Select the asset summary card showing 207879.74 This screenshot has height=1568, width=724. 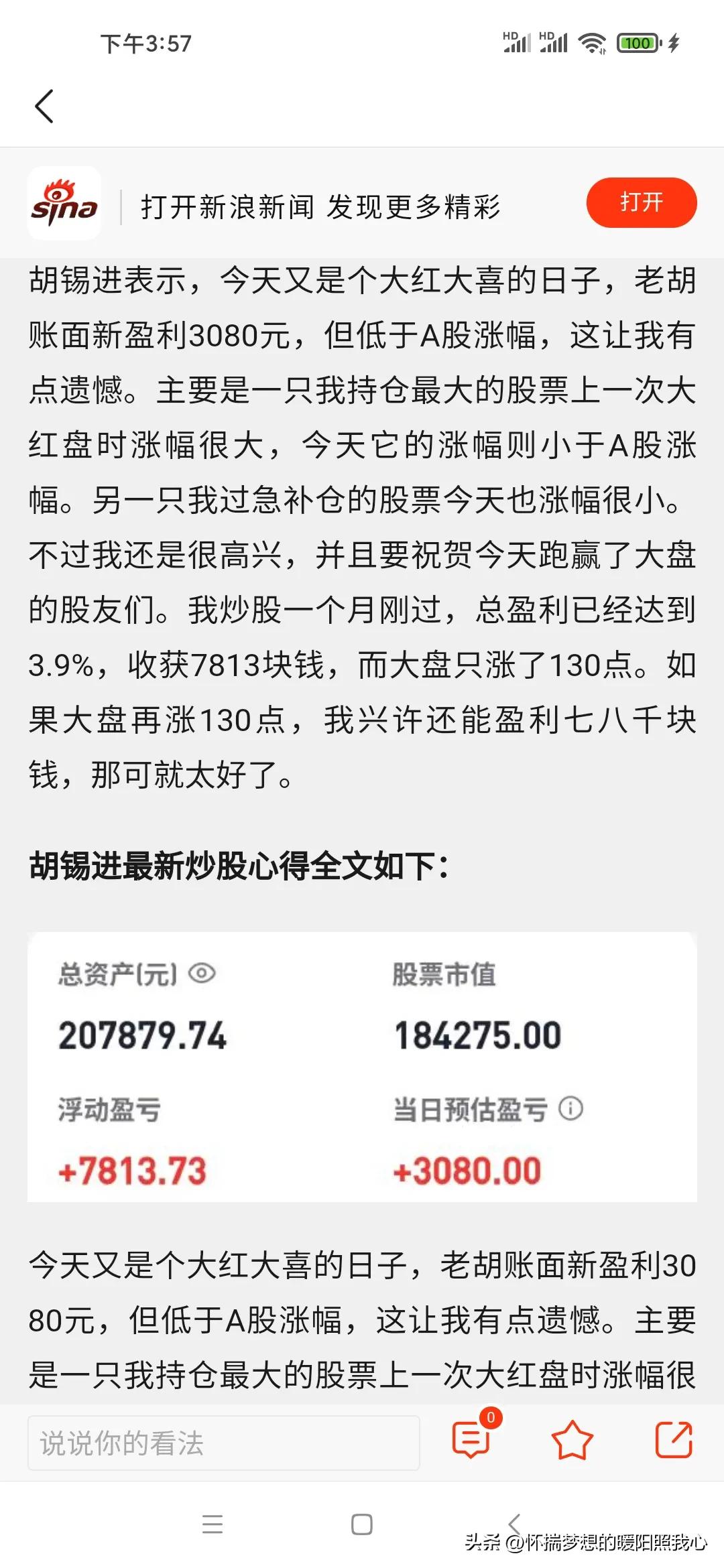pyautogui.click(x=362, y=1065)
